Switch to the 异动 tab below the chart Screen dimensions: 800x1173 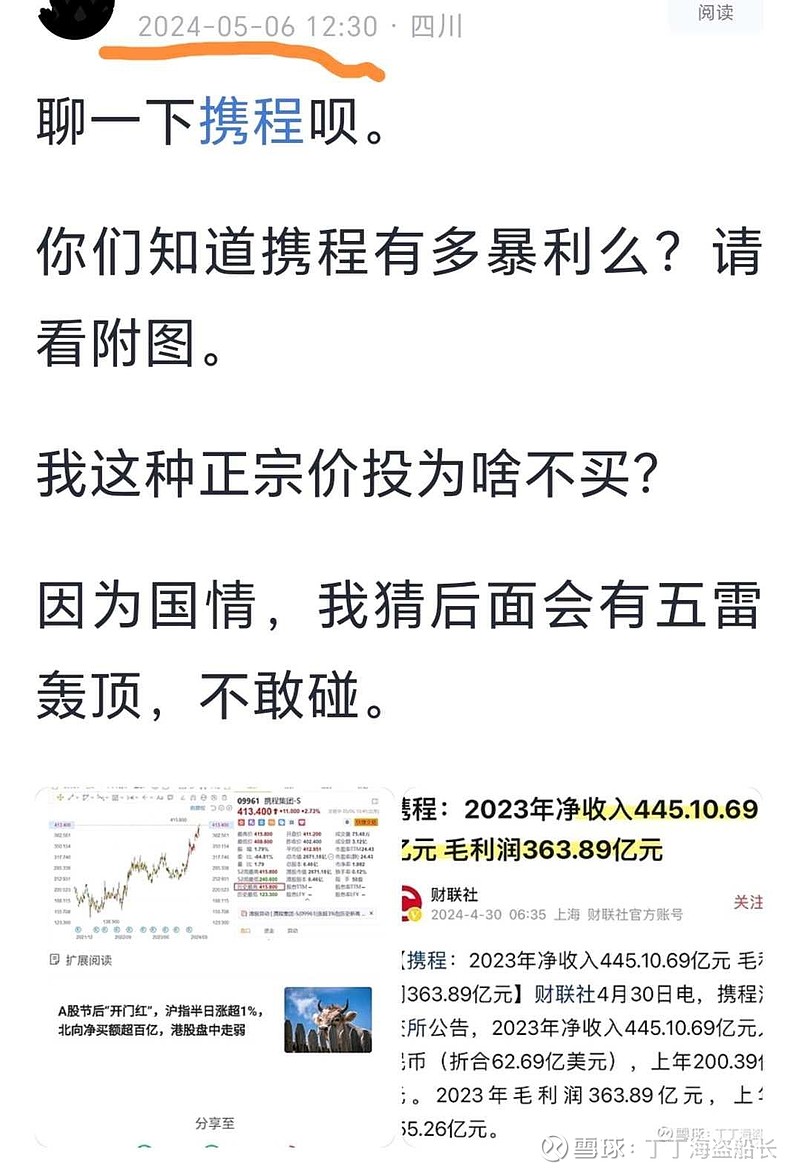[291, 929]
